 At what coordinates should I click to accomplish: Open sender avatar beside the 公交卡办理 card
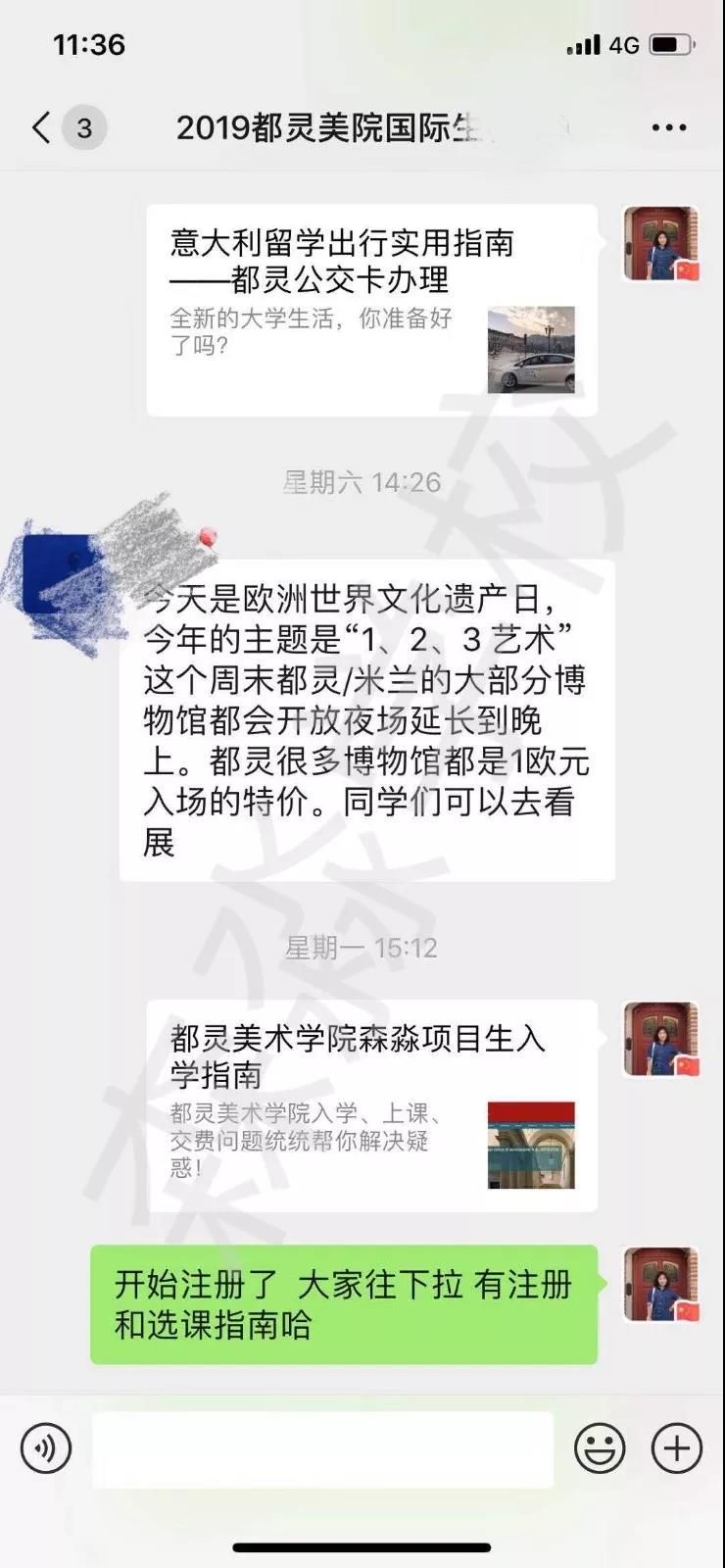coord(661,244)
